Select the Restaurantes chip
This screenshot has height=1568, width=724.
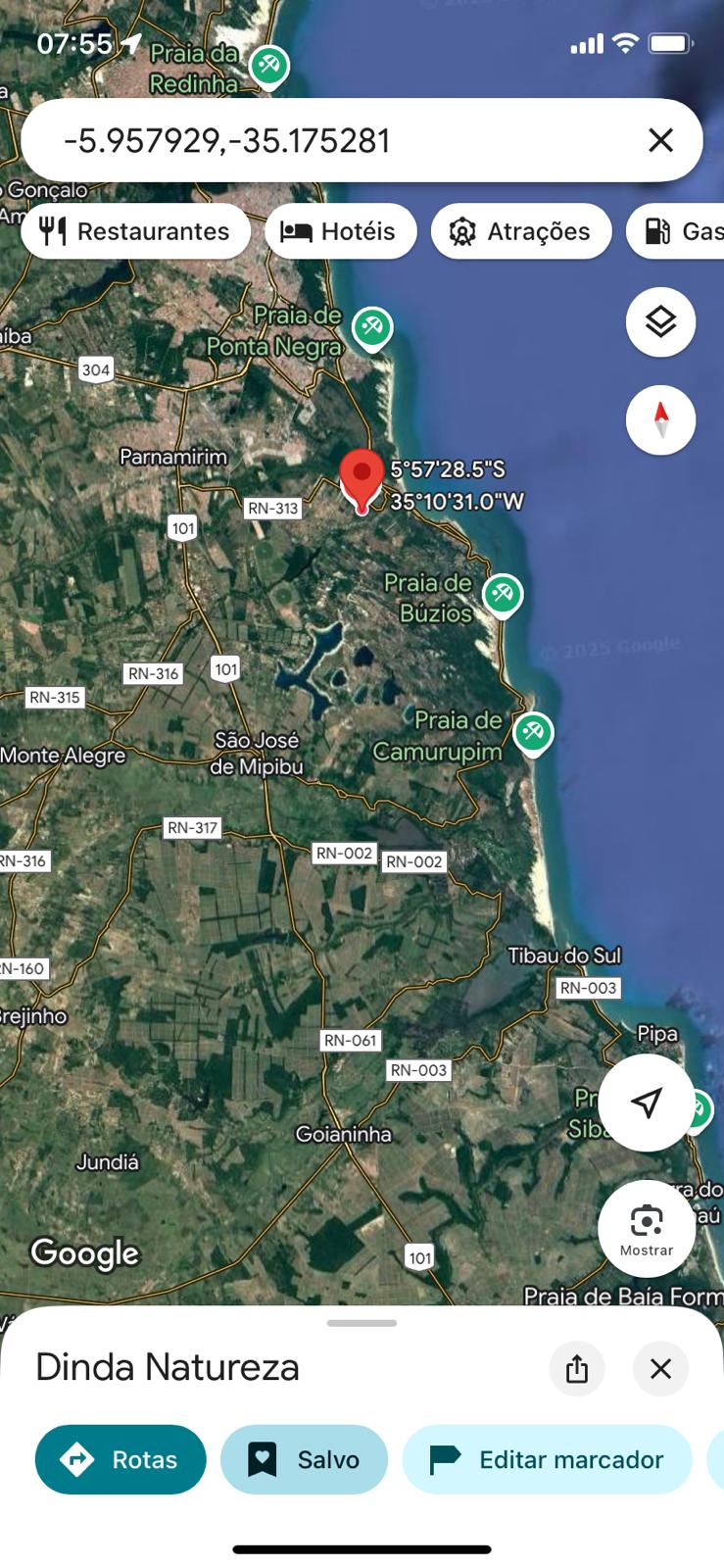[135, 231]
